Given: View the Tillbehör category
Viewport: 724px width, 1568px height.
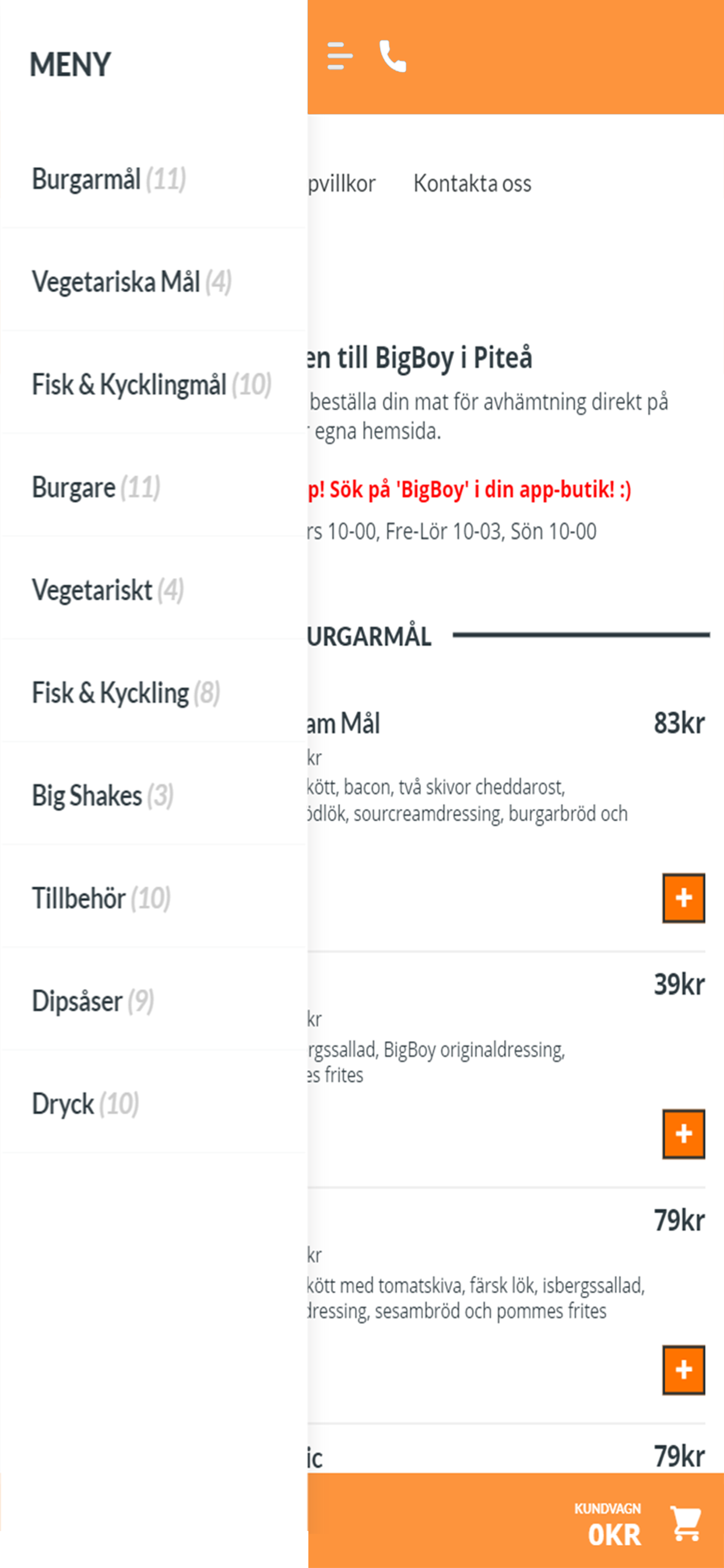Looking at the screenshot, I should pos(153,898).
